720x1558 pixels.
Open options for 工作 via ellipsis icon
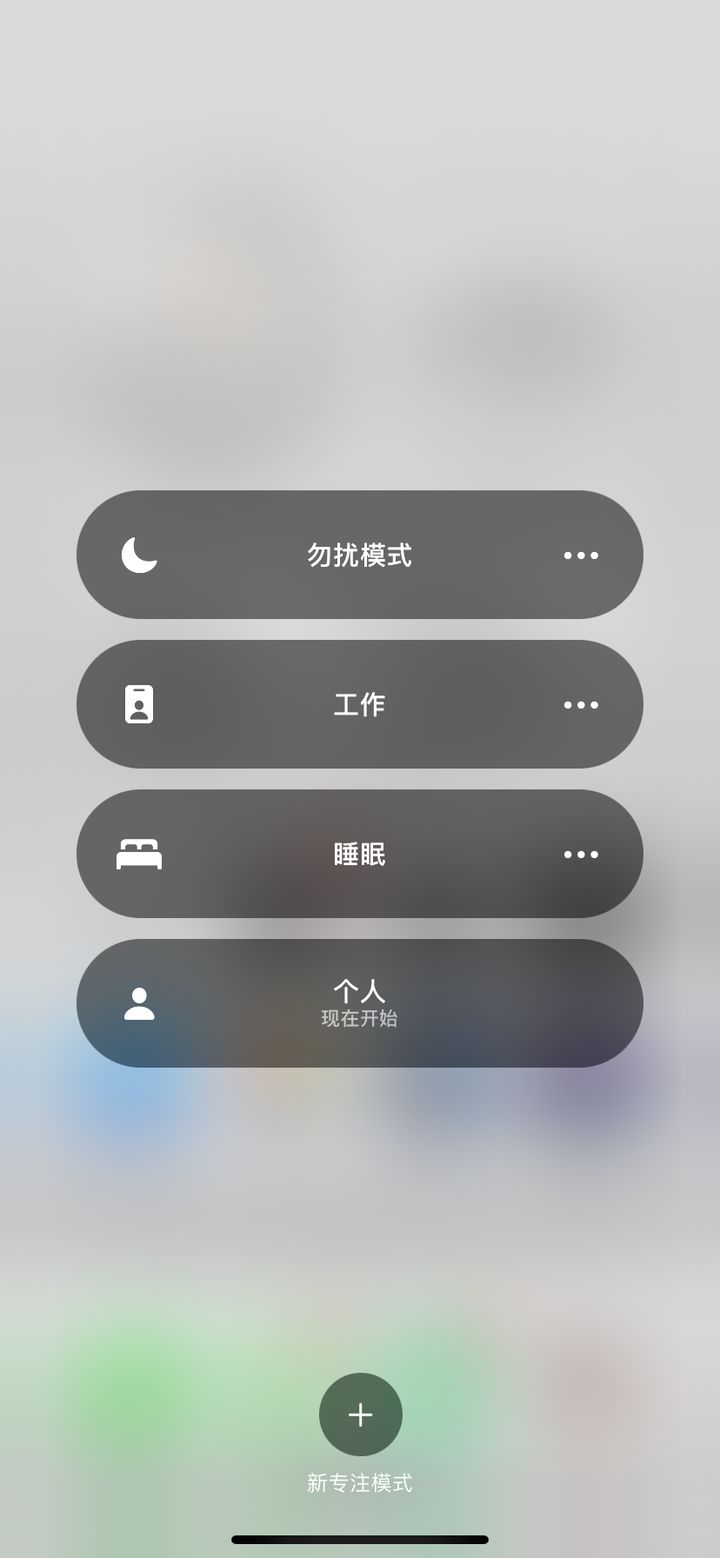click(x=581, y=704)
